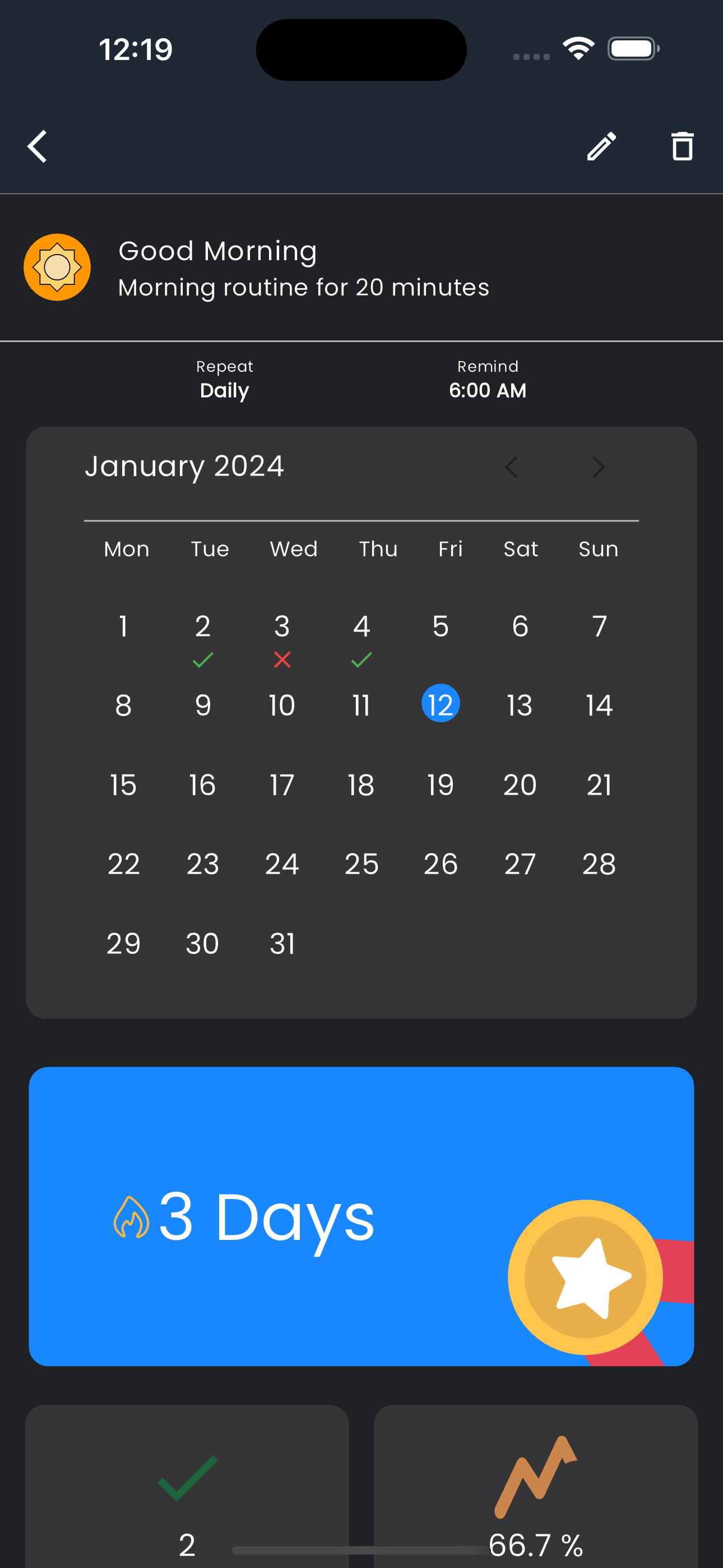Choose January 5 in the calendar

click(440, 626)
